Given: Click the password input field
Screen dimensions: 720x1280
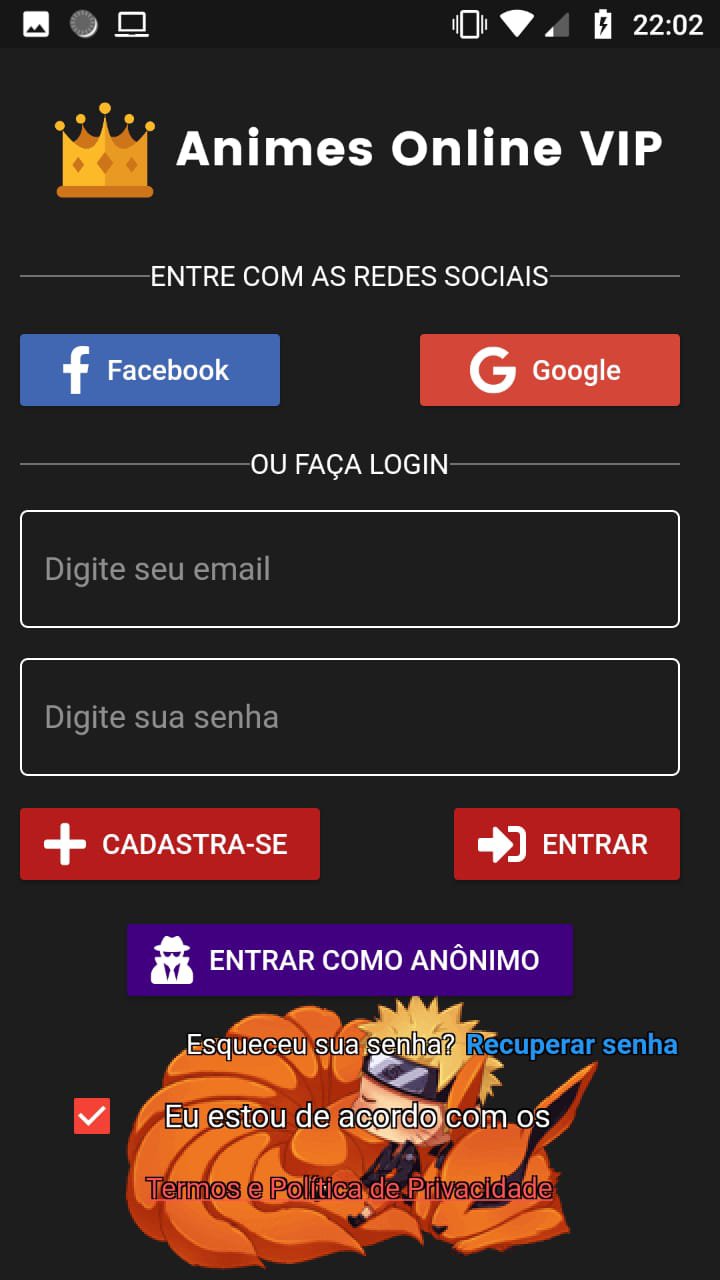Looking at the screenshot, I should click(350, 716).
